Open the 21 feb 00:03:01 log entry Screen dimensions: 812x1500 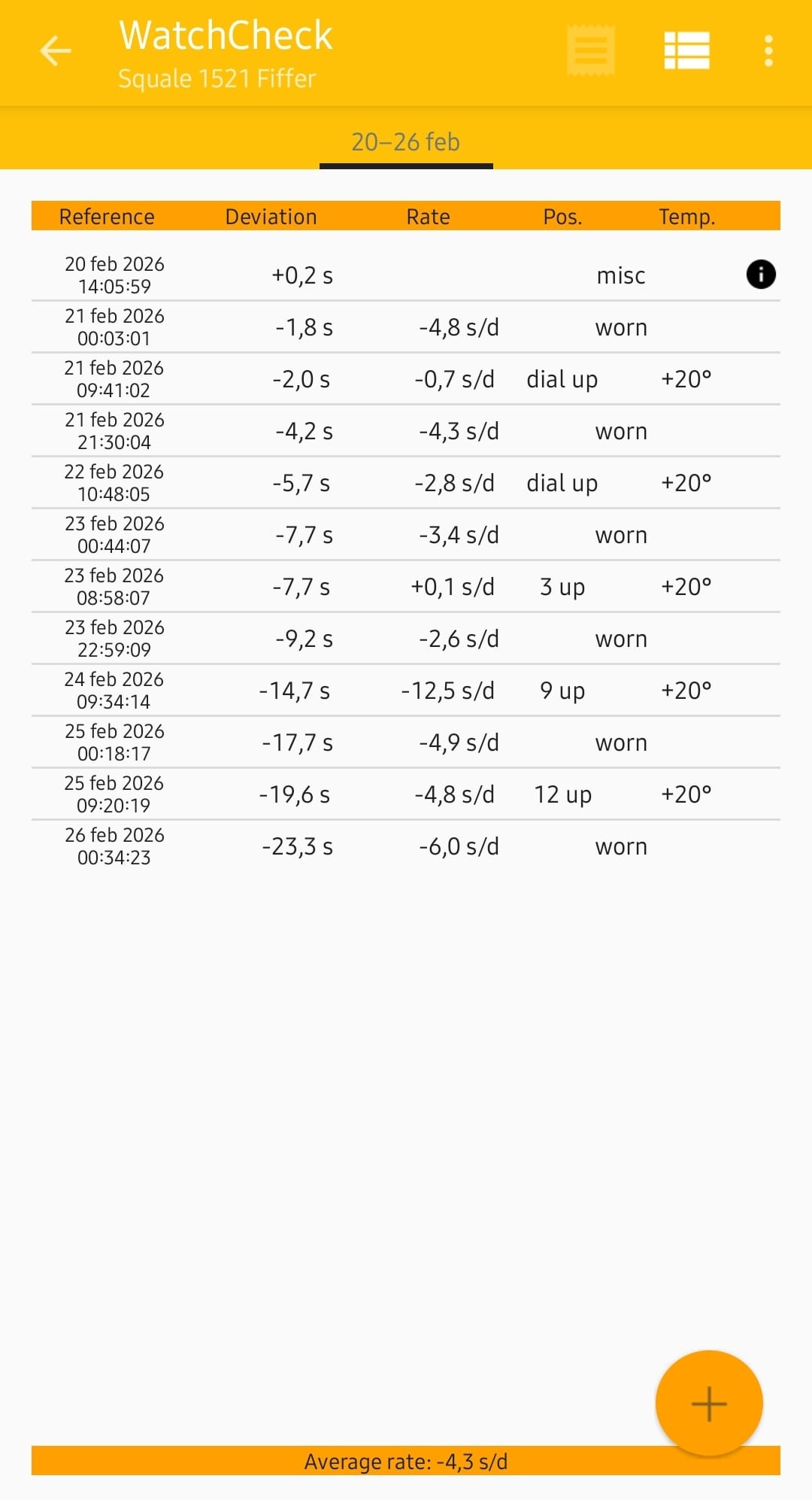tap(406, 327)
